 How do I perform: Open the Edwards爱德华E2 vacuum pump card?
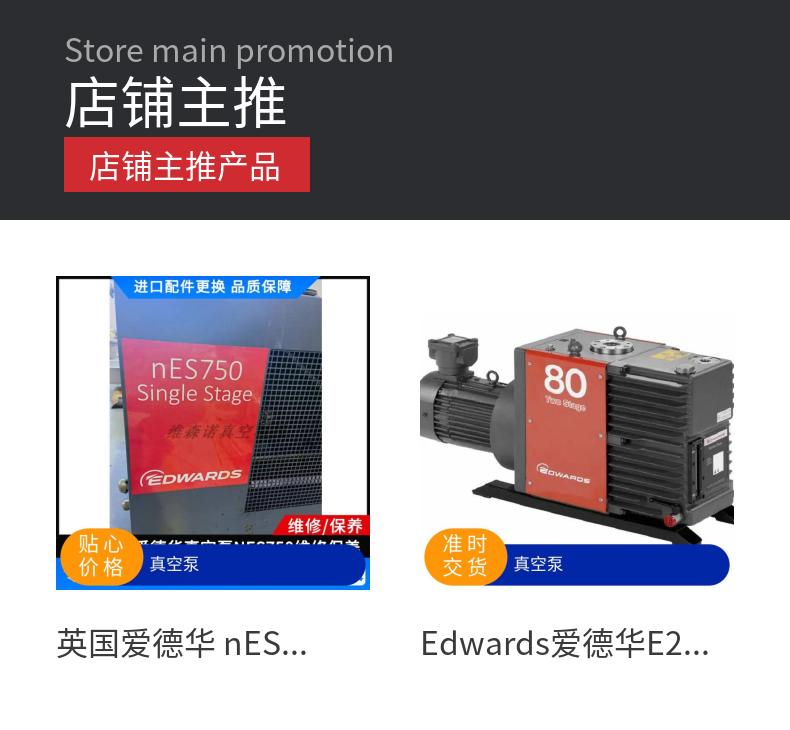click(x=576, y=432)
